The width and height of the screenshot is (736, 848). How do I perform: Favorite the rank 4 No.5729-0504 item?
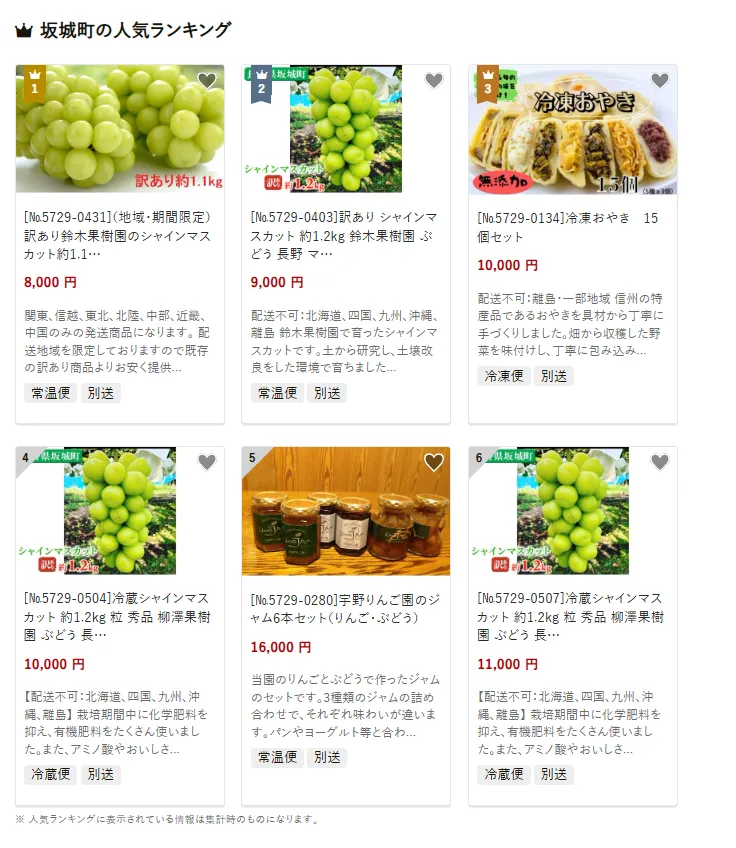click(207, 462)
